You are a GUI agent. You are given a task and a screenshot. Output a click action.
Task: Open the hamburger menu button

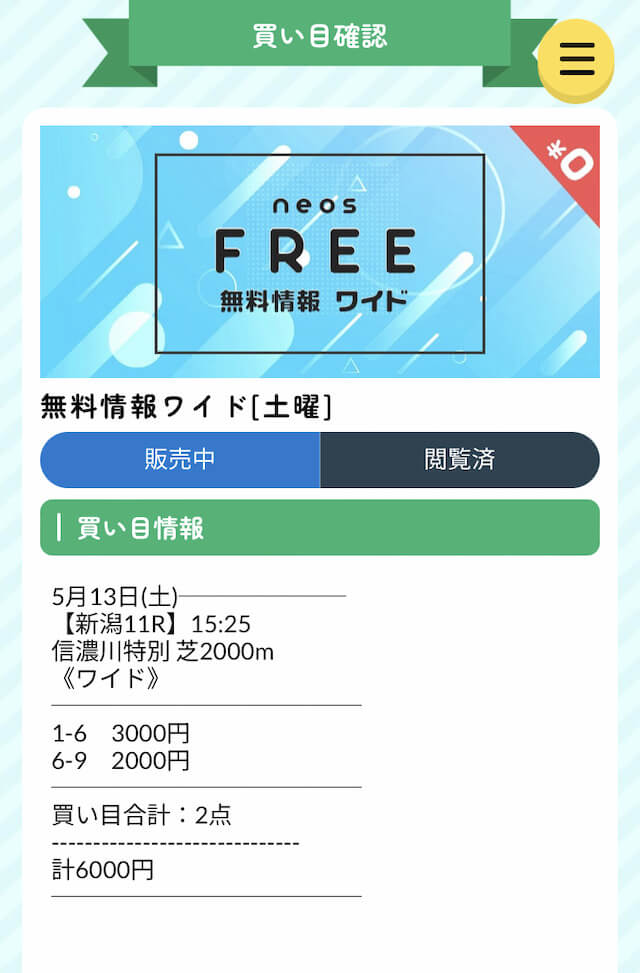tap(576, 58)
